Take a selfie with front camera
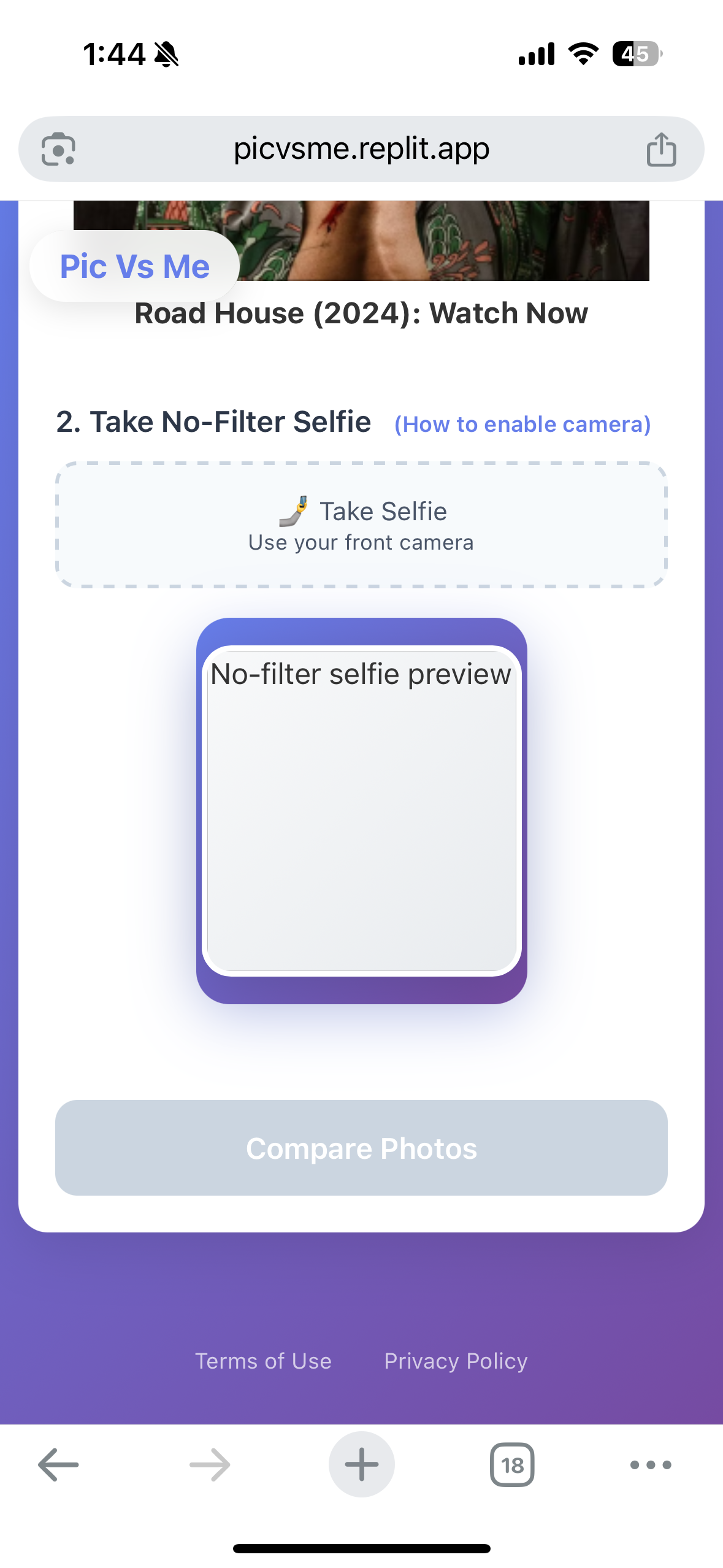Viewport: 723px width, 1568px height. pyautogui.click(x=361, y=525)
